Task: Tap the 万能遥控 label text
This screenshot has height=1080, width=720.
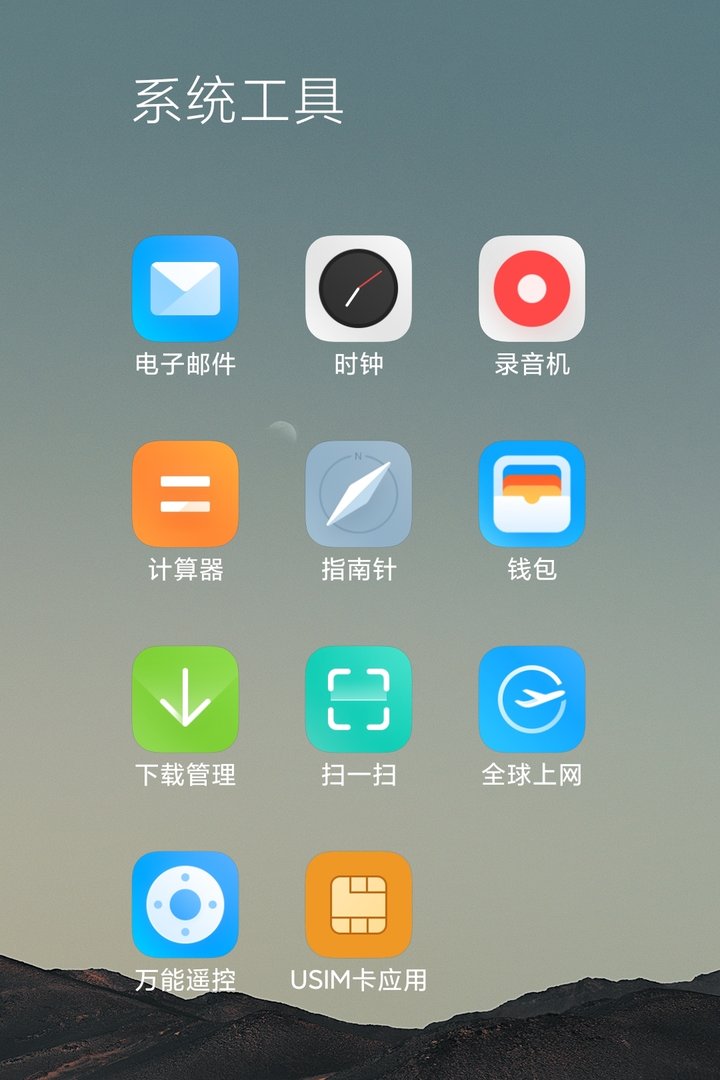Action: click(x=186, y=980)
